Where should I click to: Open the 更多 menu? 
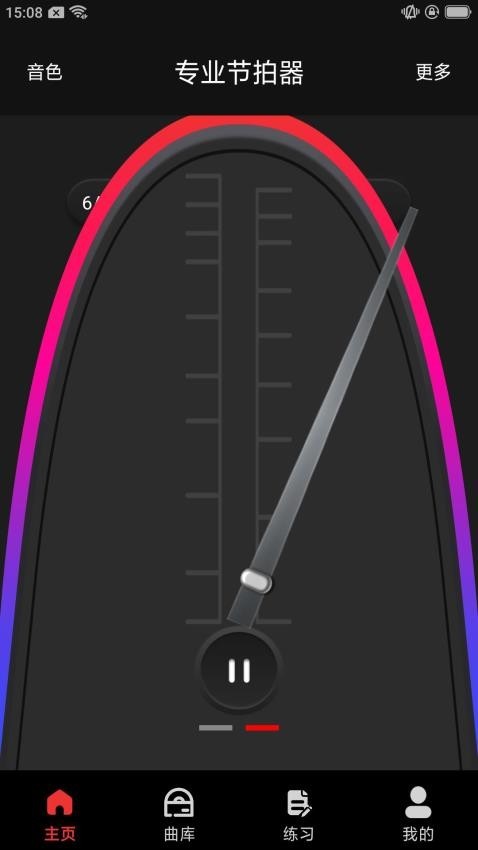tap(433, 72)
